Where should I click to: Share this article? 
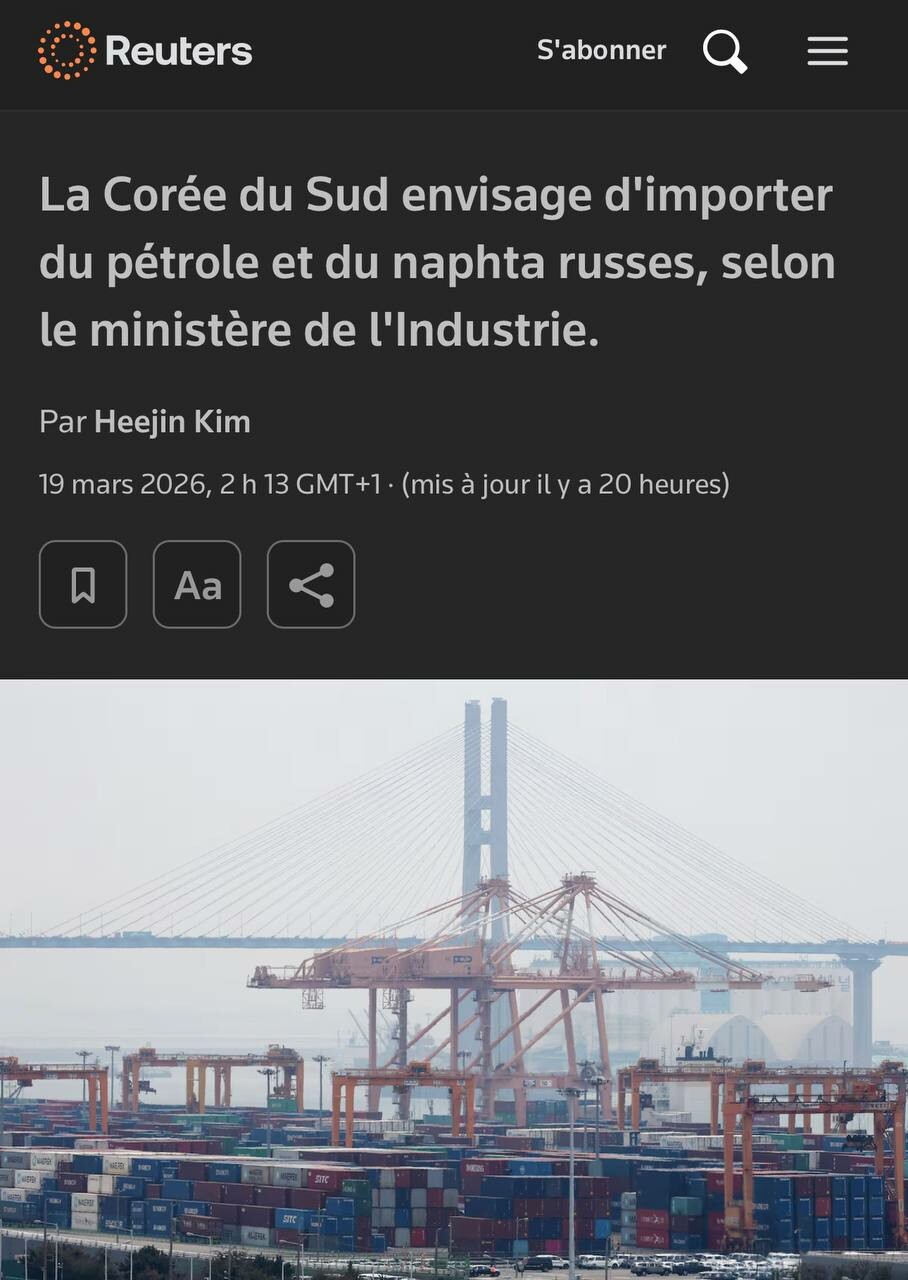[x=311, y=585]
